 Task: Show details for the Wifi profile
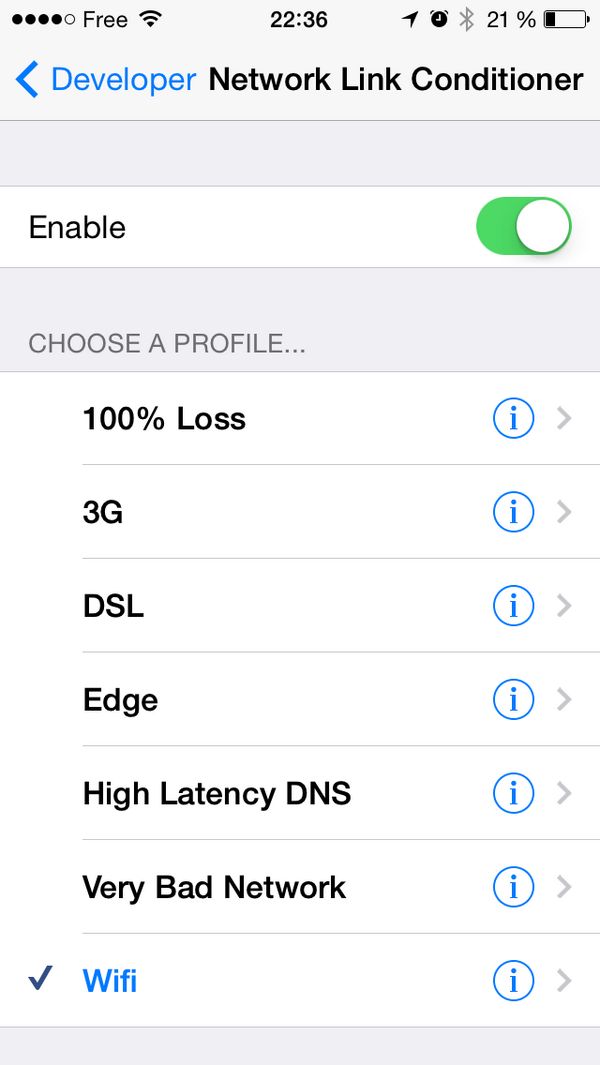point(513,981)
